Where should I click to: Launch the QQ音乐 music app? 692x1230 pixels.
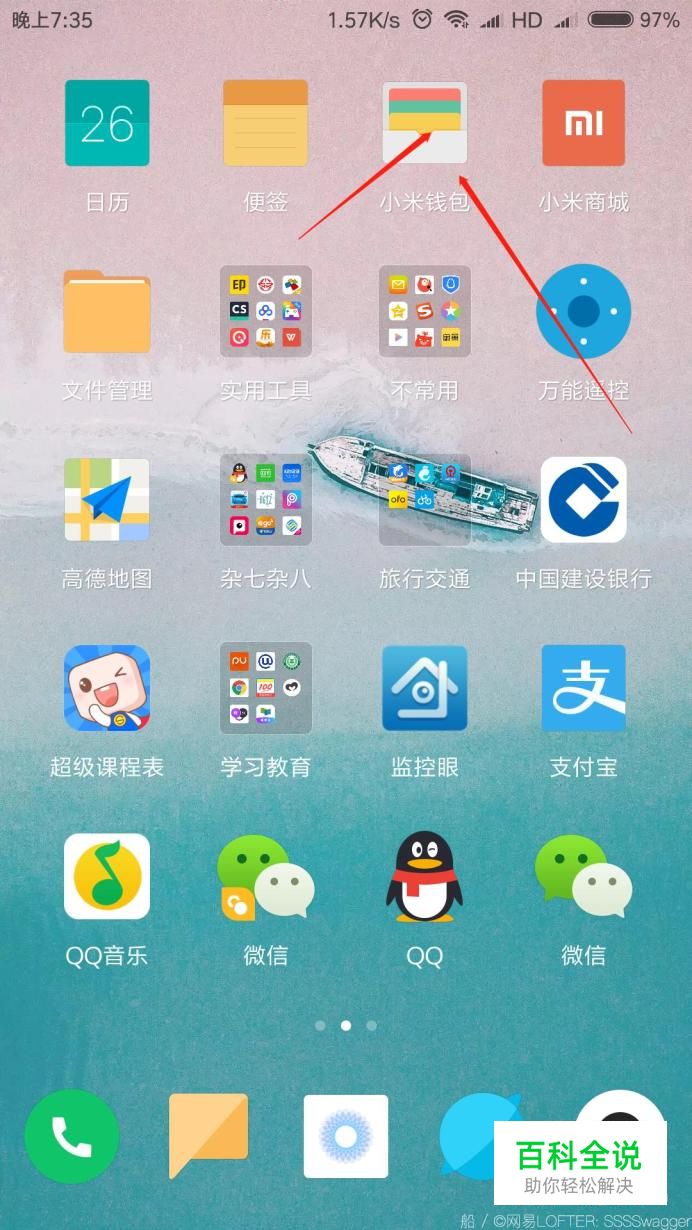click(x=107, y=876)
